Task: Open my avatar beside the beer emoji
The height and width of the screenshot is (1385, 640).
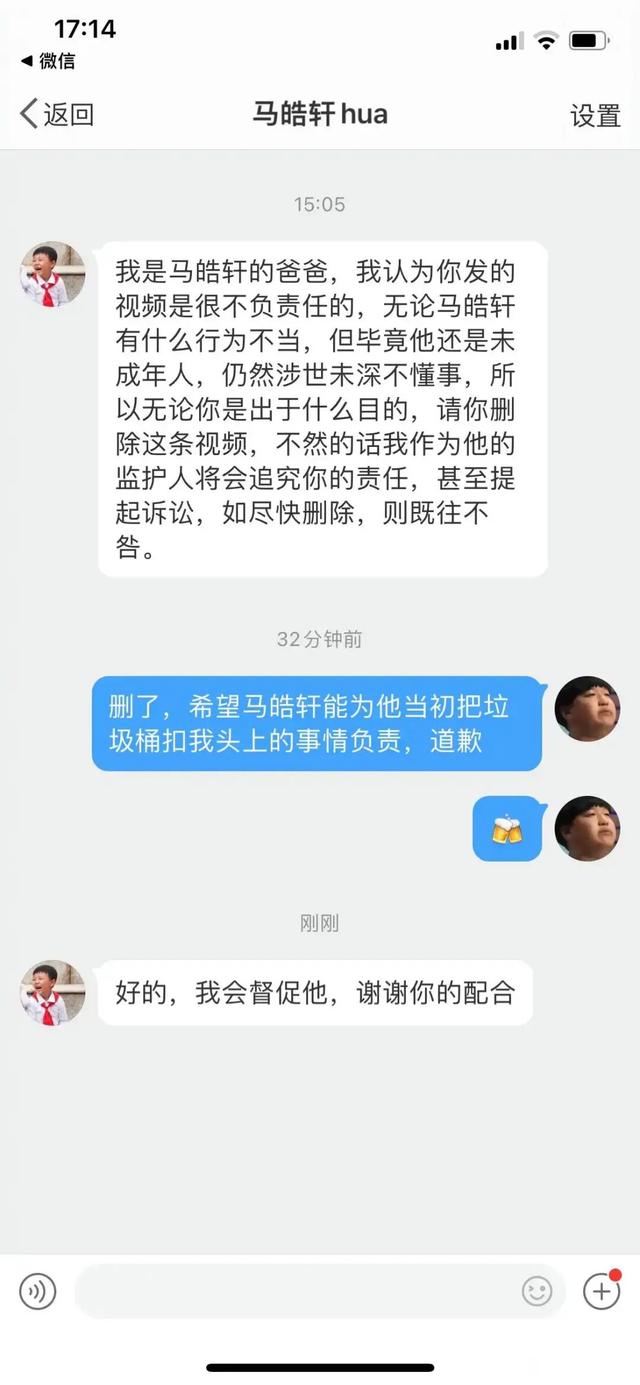Action: 587,828
